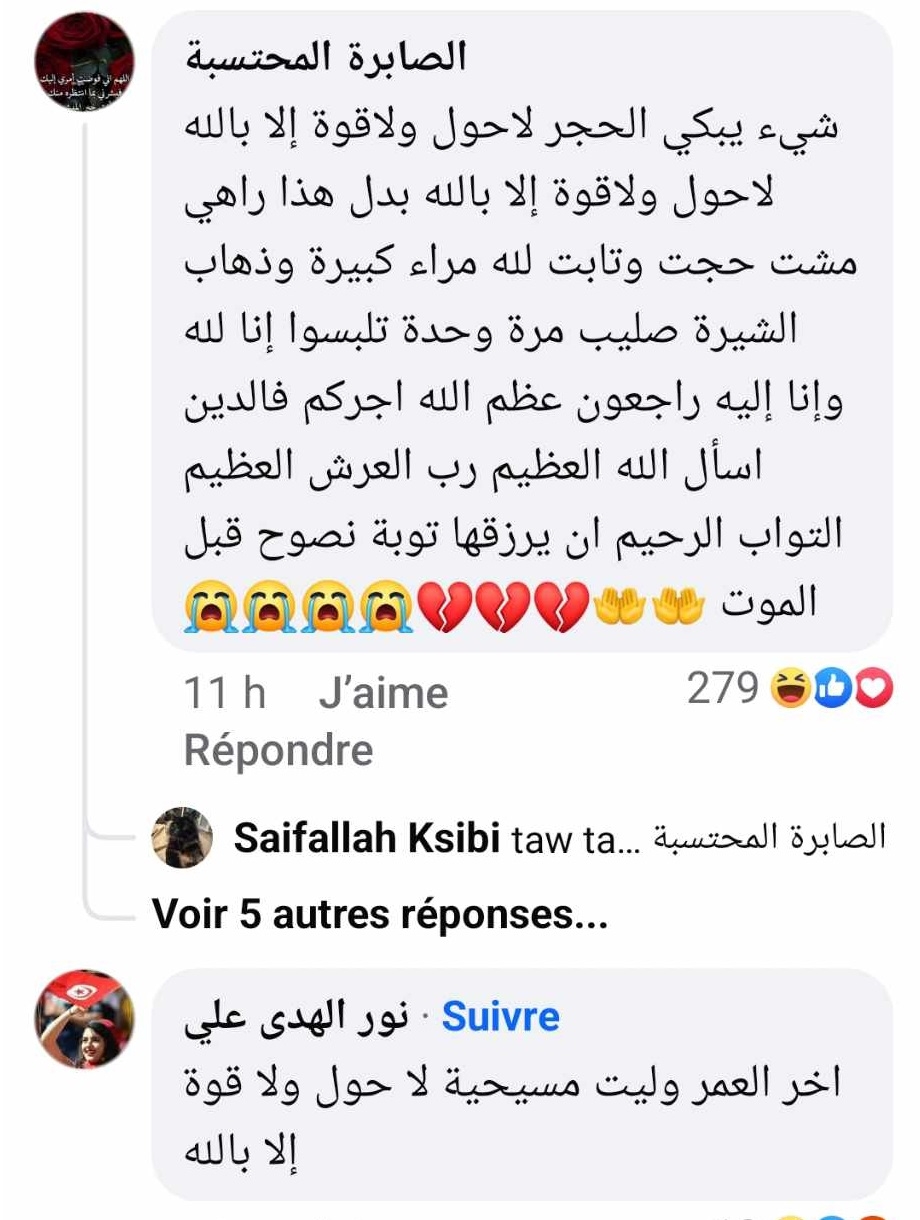920x1220 pixels.
Task: Open the 279 reactions list
Action: point(790,688)
